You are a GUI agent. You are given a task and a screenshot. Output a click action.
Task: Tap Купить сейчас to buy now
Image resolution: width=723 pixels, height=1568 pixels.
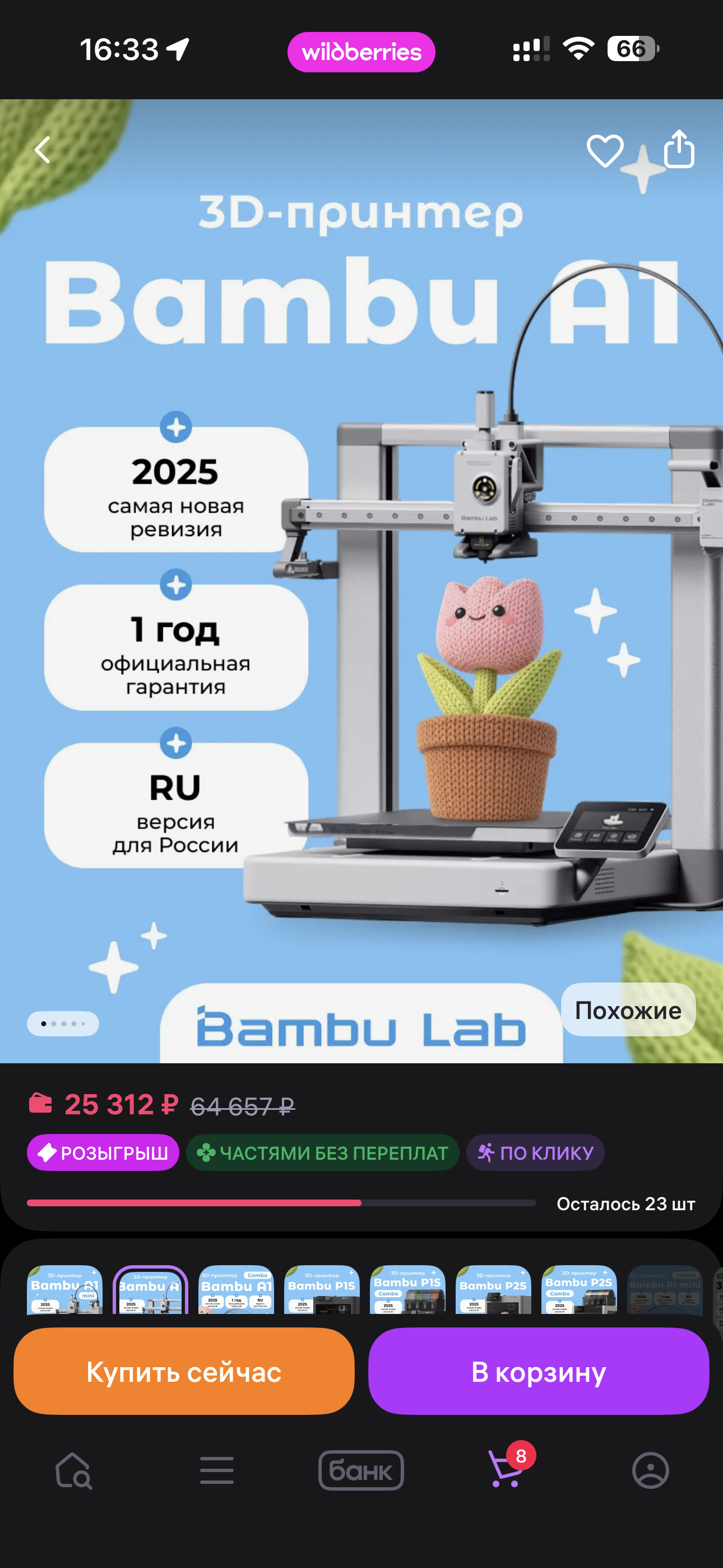184,1371
